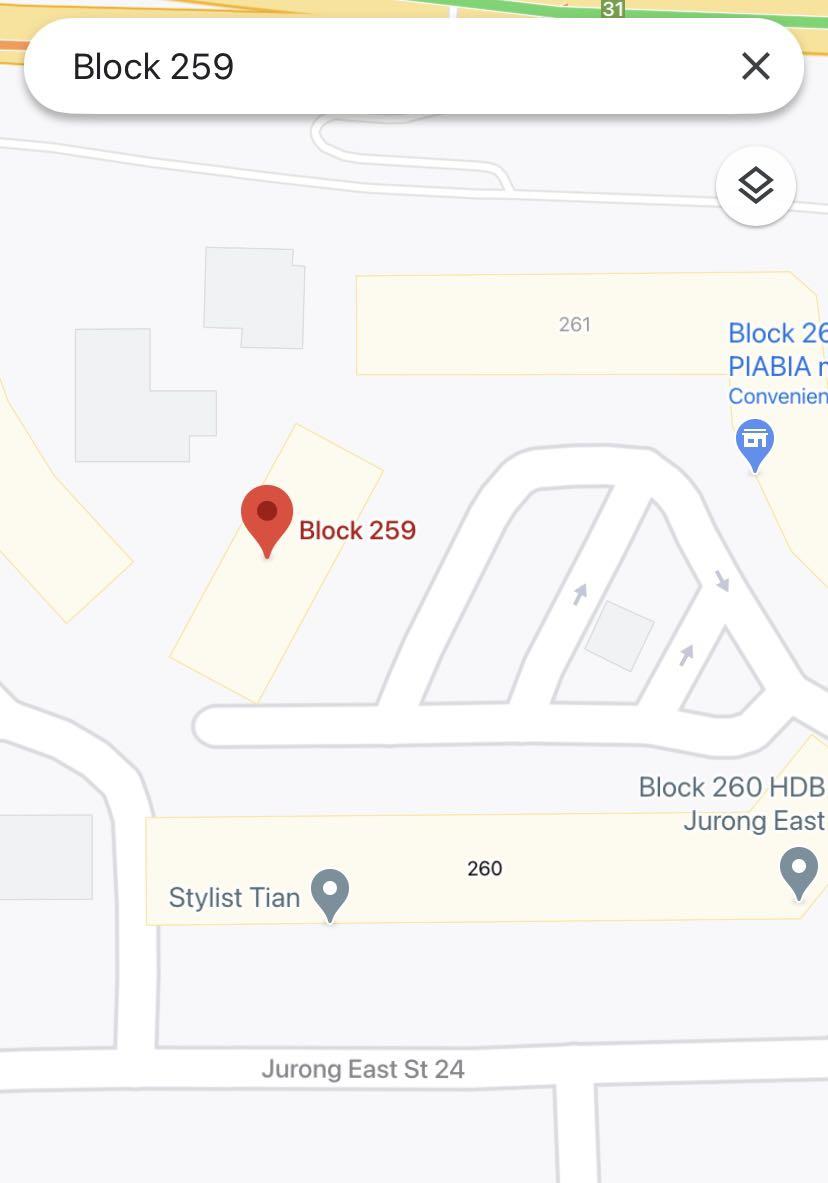
Task: Select the PIABIA convenience store marker
Action: tap(755, 442)
